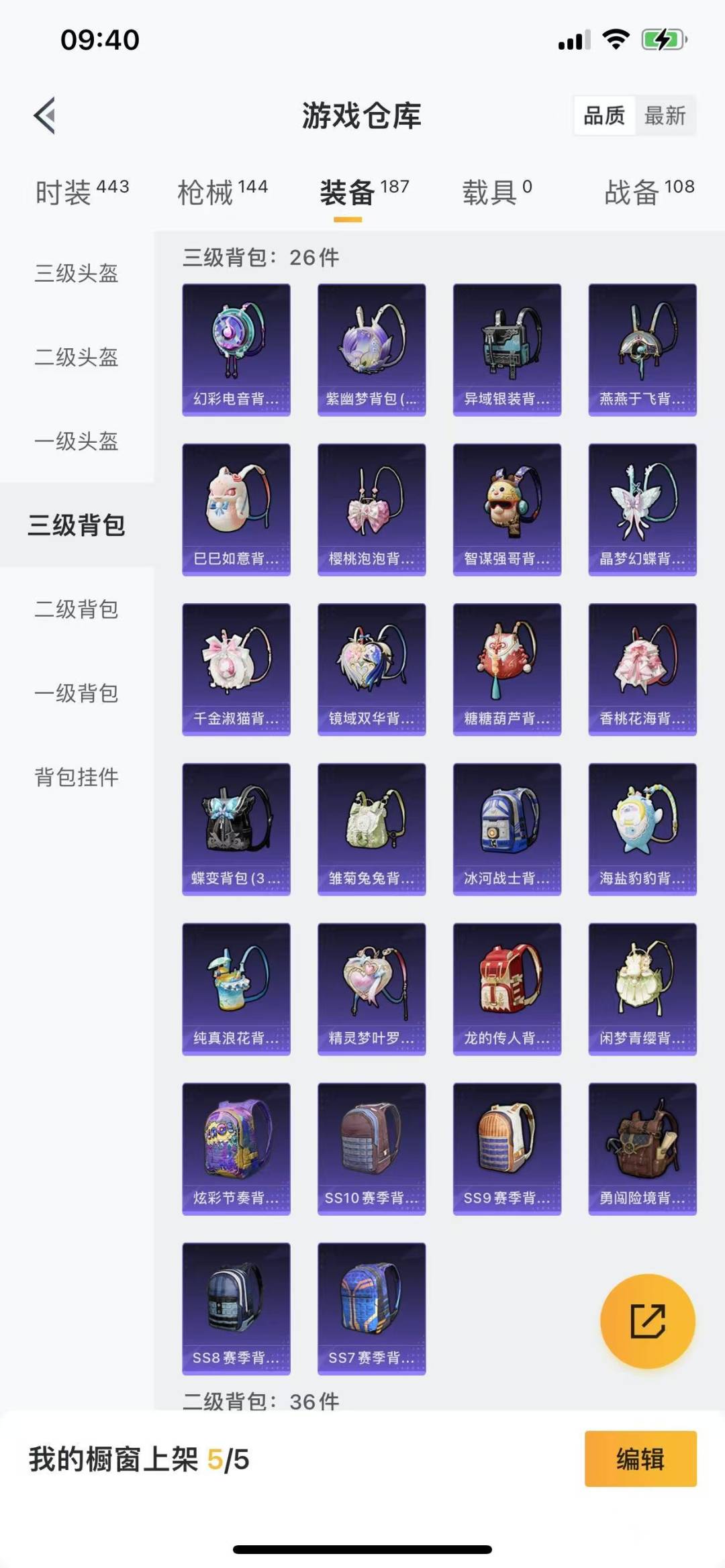The image size is (725, 1568).
Task: Open the SS7赛季 backpack item
Action: (371, 1308)
